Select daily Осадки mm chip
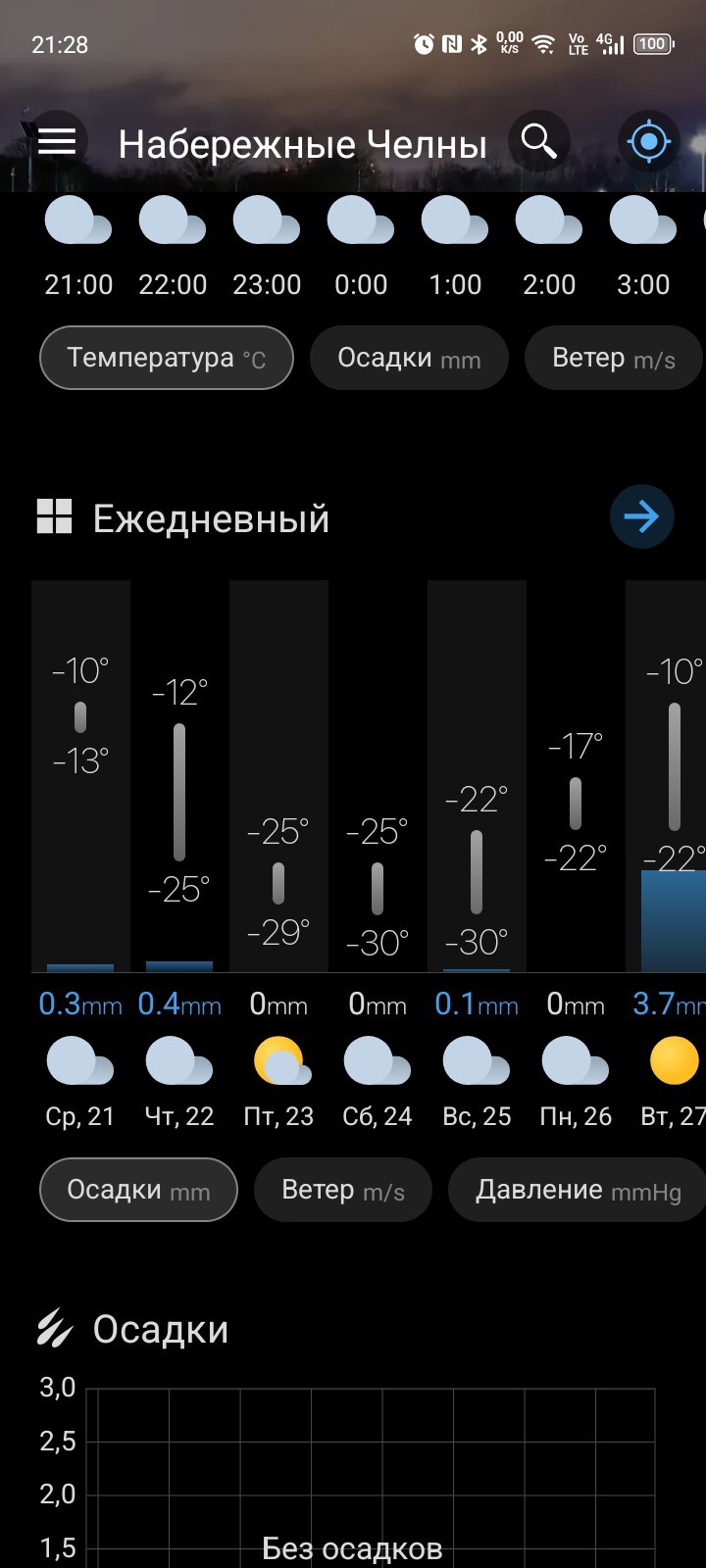The image size is (706, 1568). (x=138, y=1190)
